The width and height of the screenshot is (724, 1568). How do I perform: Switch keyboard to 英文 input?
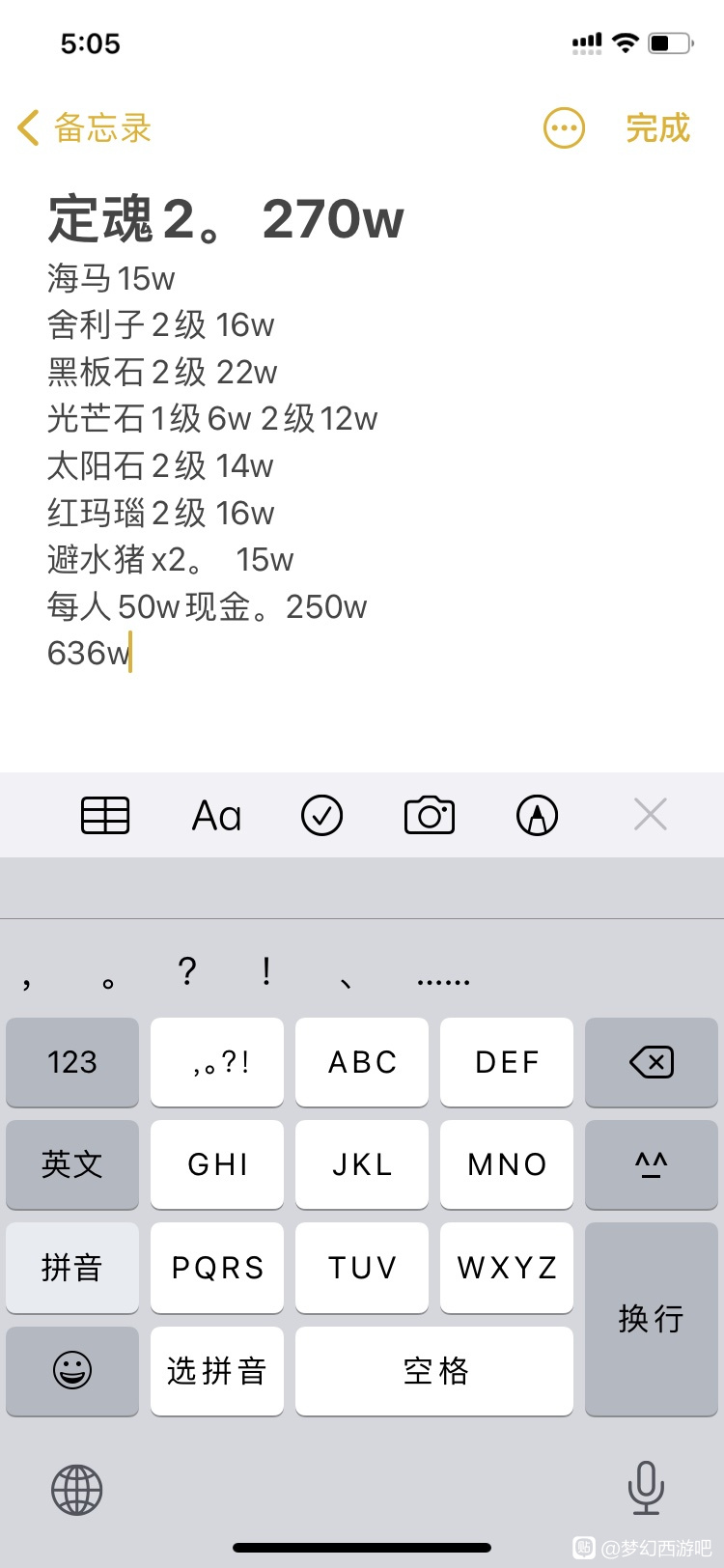pos(72,1164)
